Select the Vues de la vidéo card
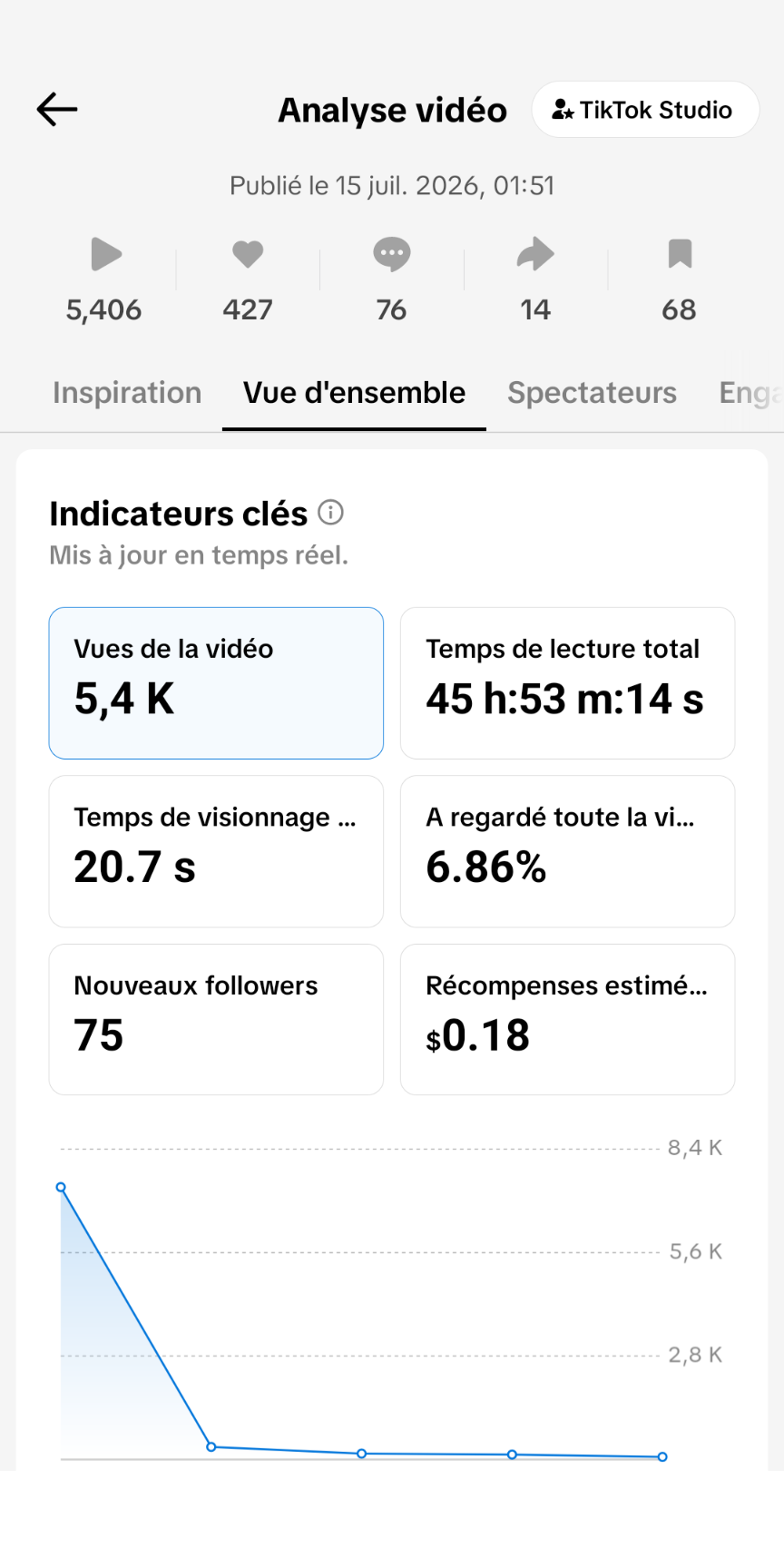 pyautogui.click(x=216, y=683)
